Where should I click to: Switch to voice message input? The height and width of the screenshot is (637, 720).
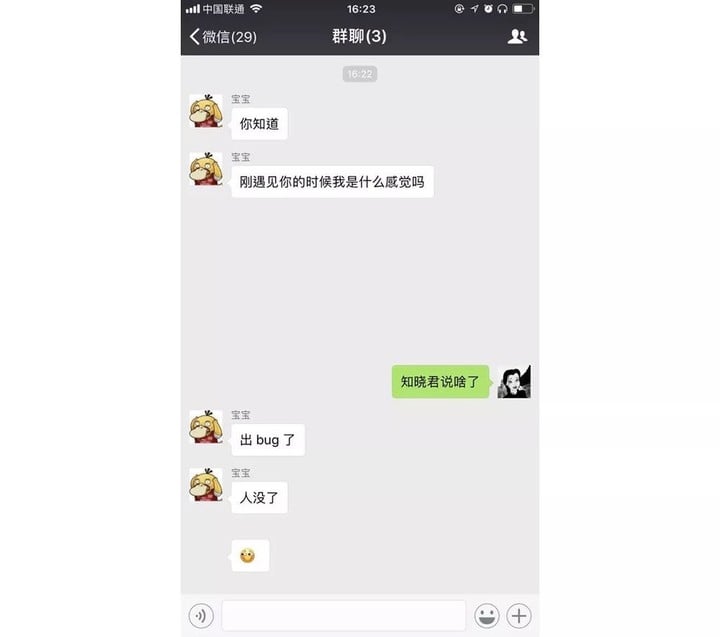[201, 615]
